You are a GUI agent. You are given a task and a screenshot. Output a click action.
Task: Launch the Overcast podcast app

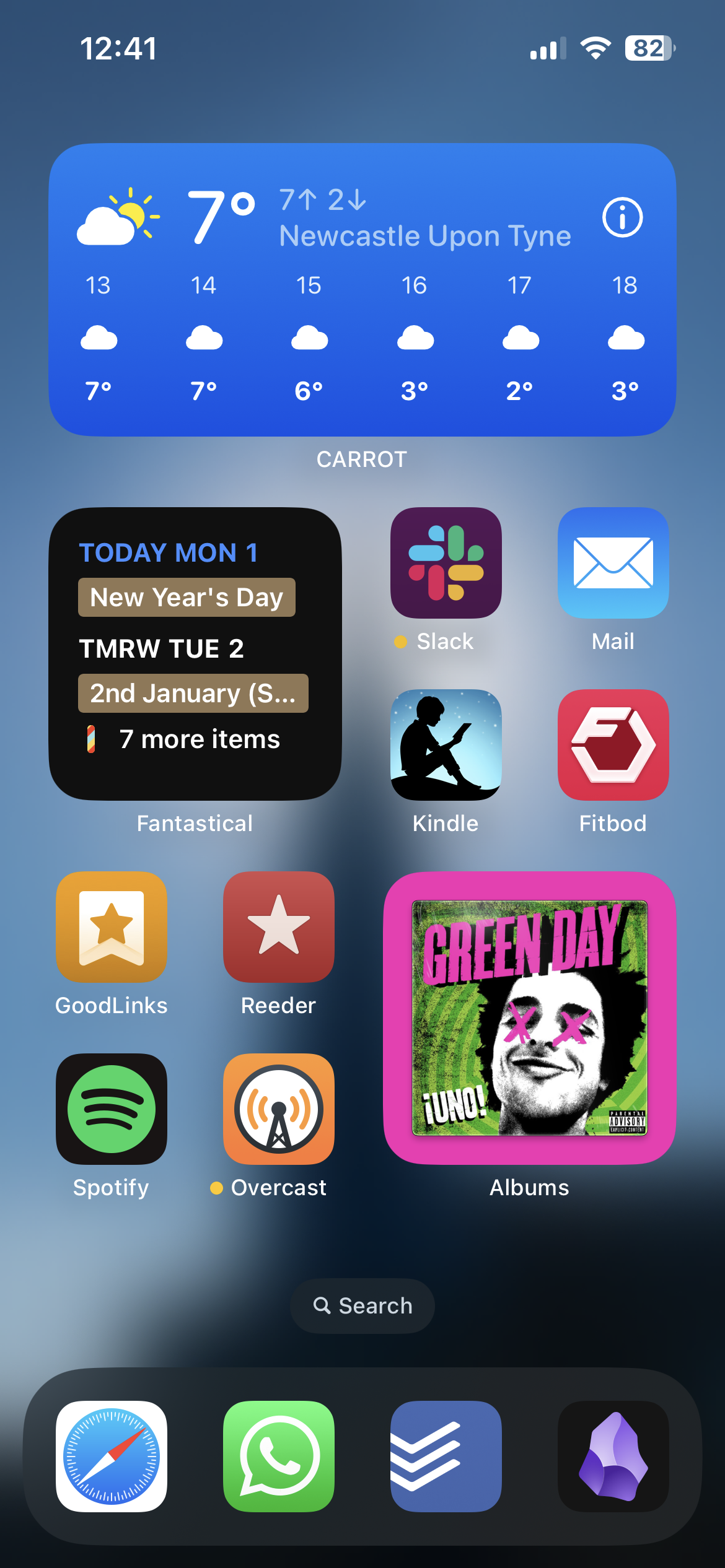click(278, 1108)
